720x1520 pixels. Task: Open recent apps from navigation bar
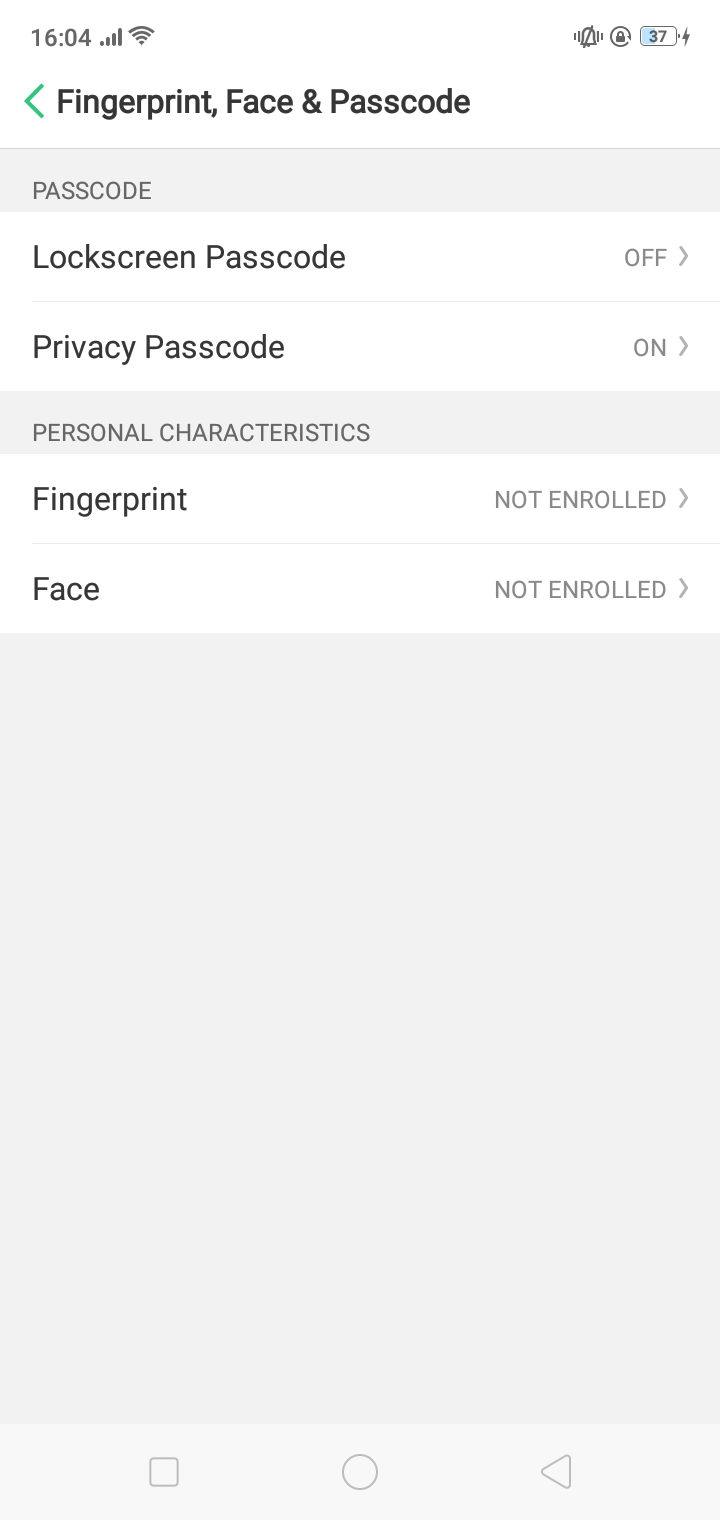point(164,1472)
